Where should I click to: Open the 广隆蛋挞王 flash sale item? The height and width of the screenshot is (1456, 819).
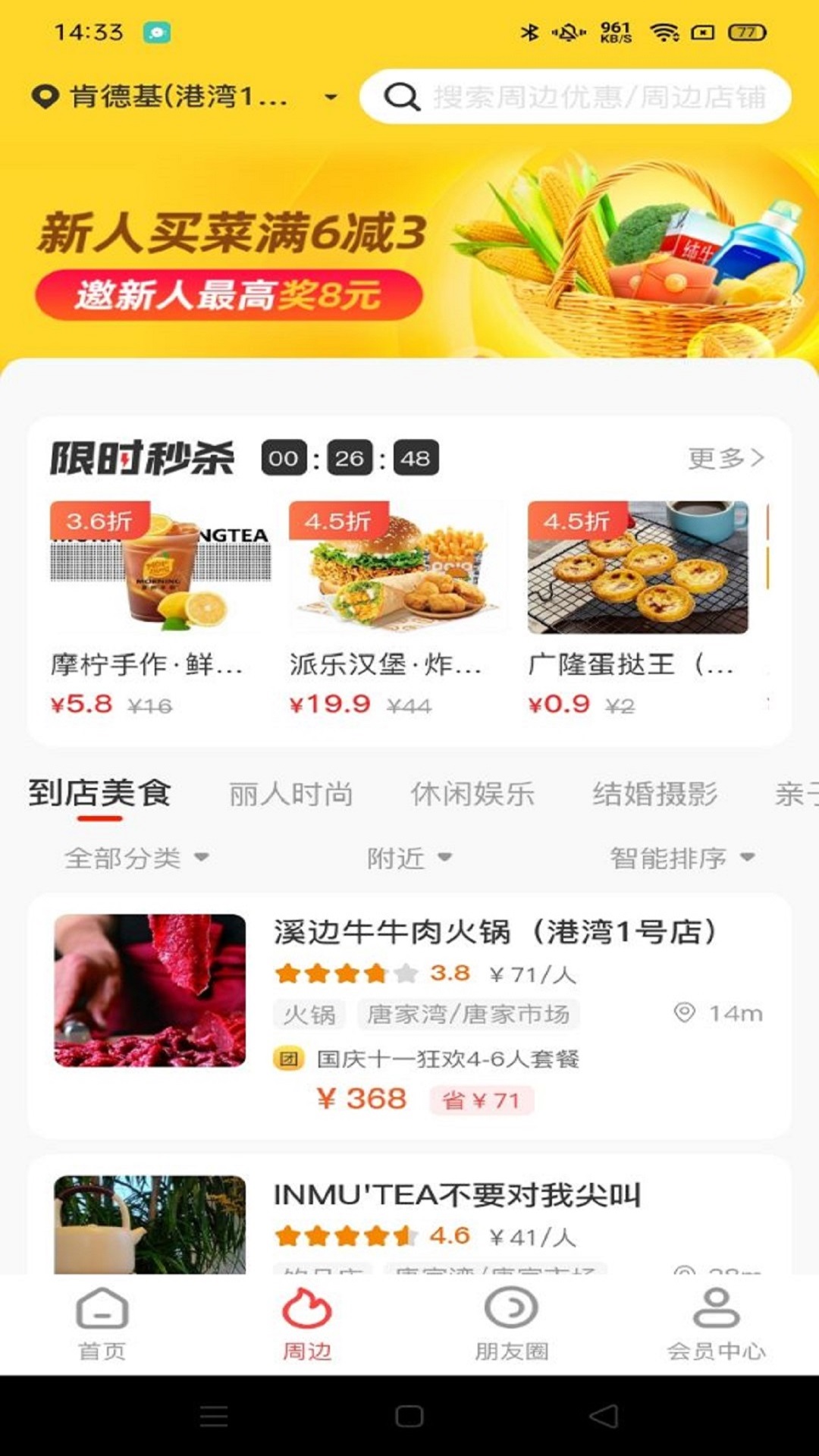pyautogui.click(x=637, y=607)
